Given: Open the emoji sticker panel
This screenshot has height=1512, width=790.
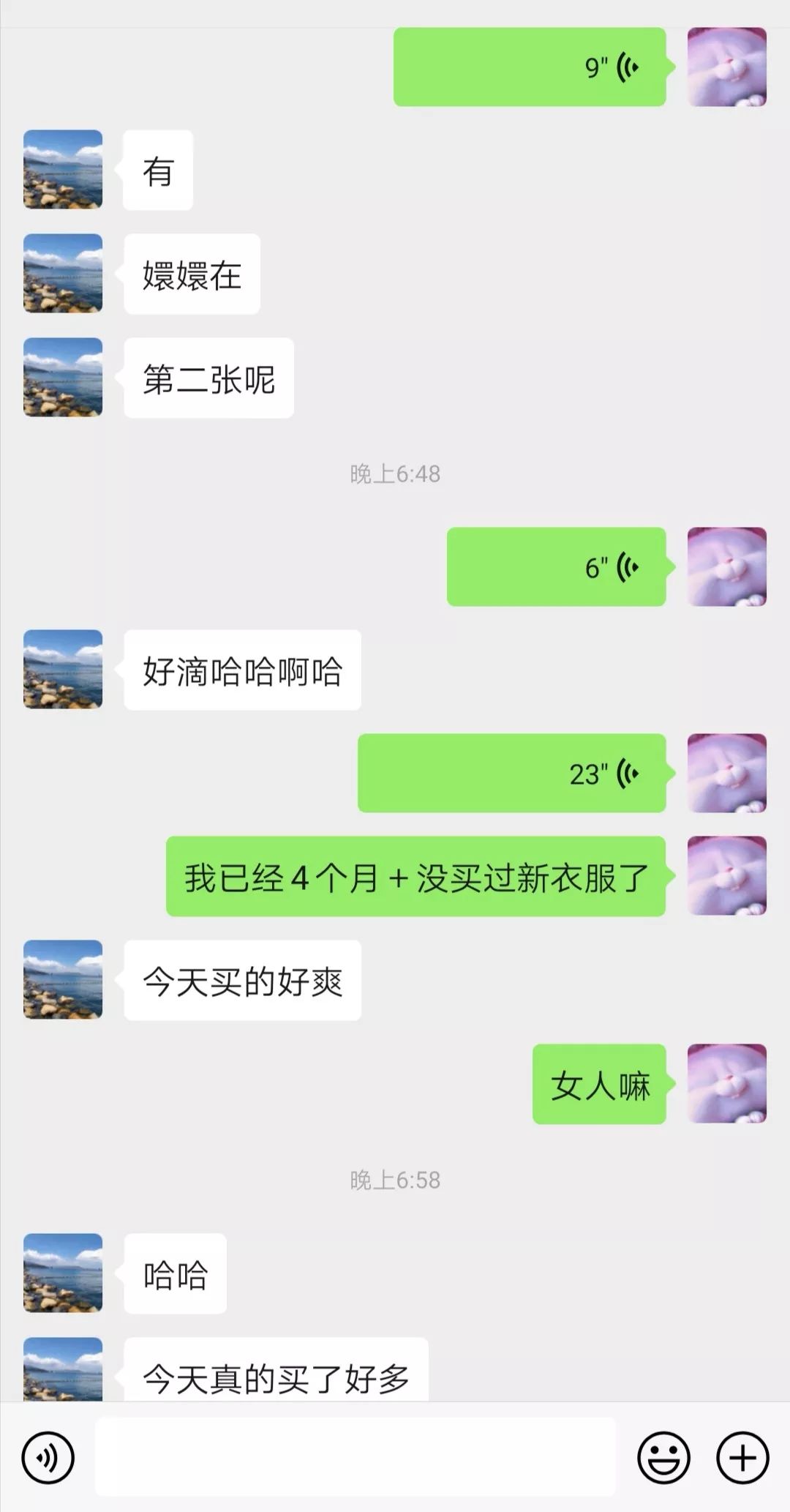Looking at the screenshot, I should click(x=663, y=1458).
